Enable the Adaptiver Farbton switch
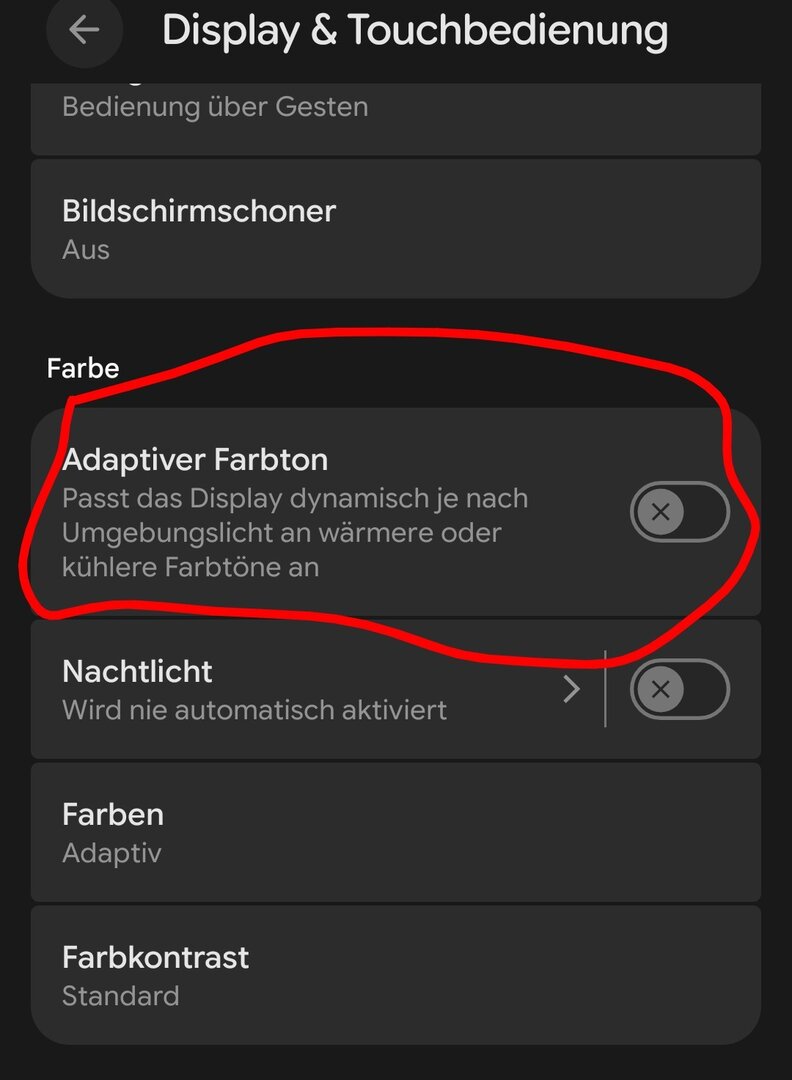The image size is (792, 1080). pos(679,513)
